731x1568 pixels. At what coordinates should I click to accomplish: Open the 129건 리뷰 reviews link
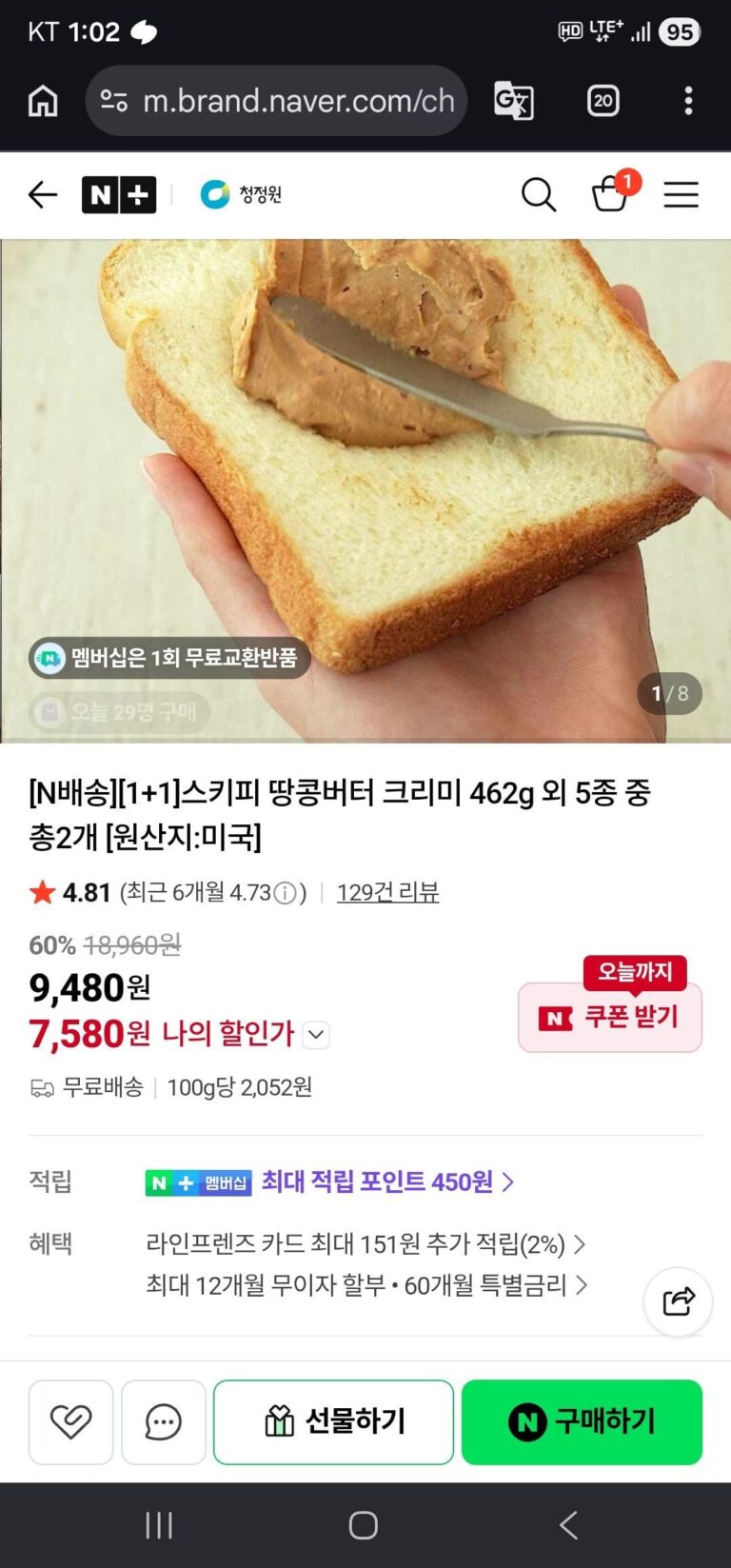387,892
